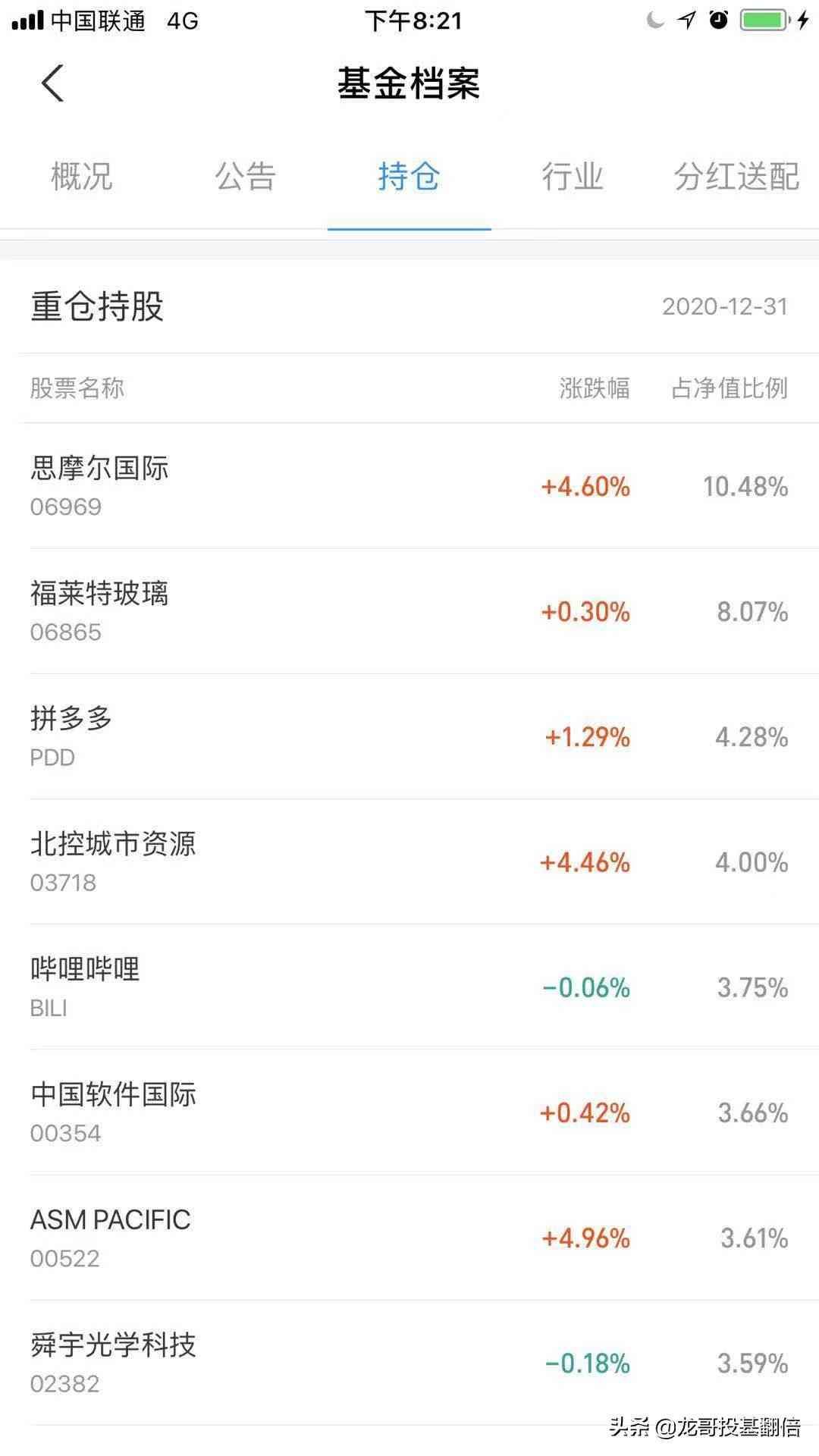The image size is (819, 1456).
Task: Switch to the 公告 tab
Action: point(246,177)
